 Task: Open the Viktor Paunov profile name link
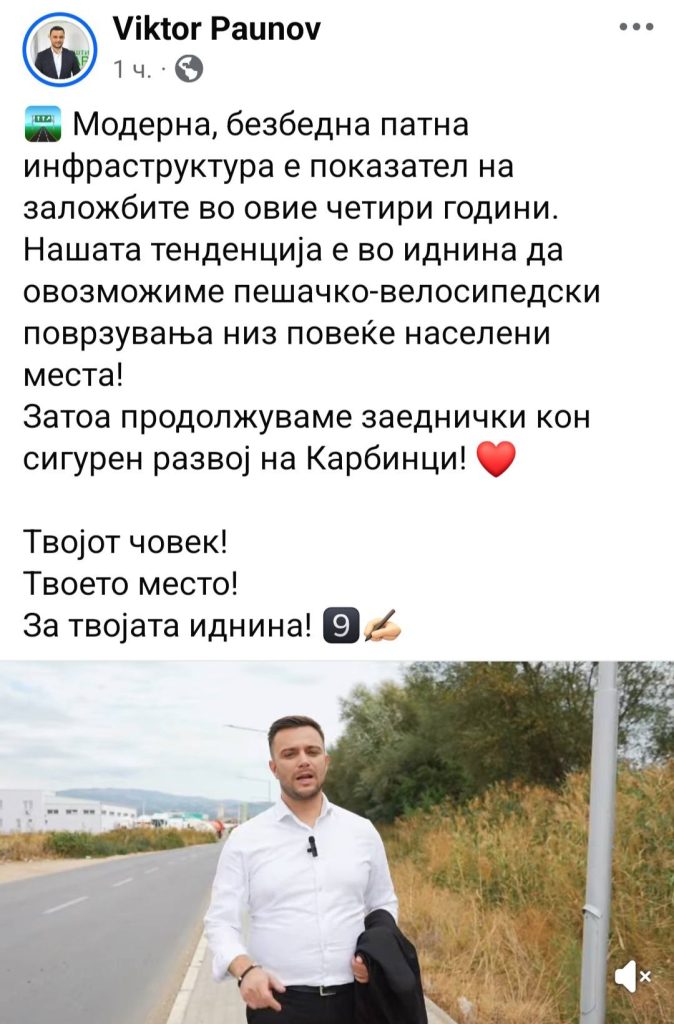pos(216,29)
